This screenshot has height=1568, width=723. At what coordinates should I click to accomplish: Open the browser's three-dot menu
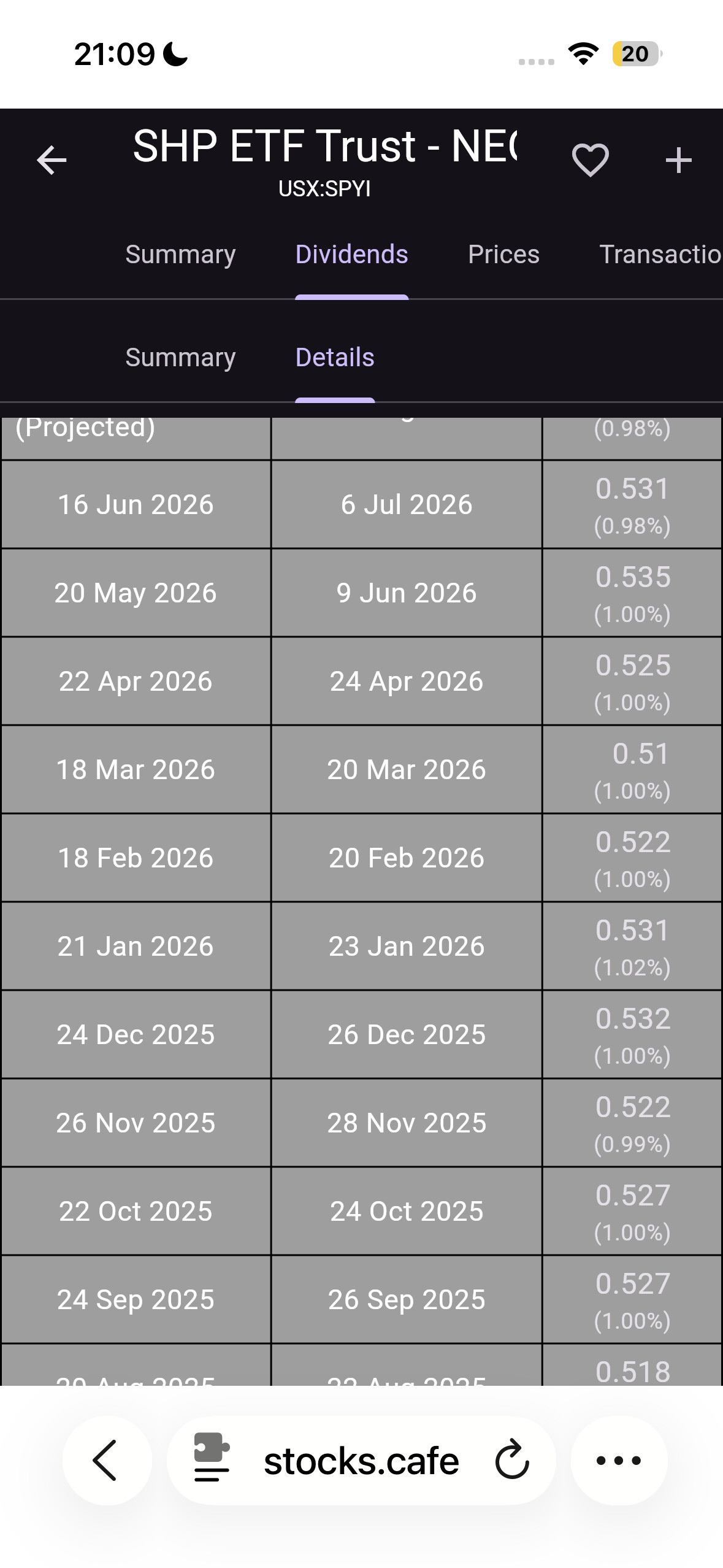619,1460
